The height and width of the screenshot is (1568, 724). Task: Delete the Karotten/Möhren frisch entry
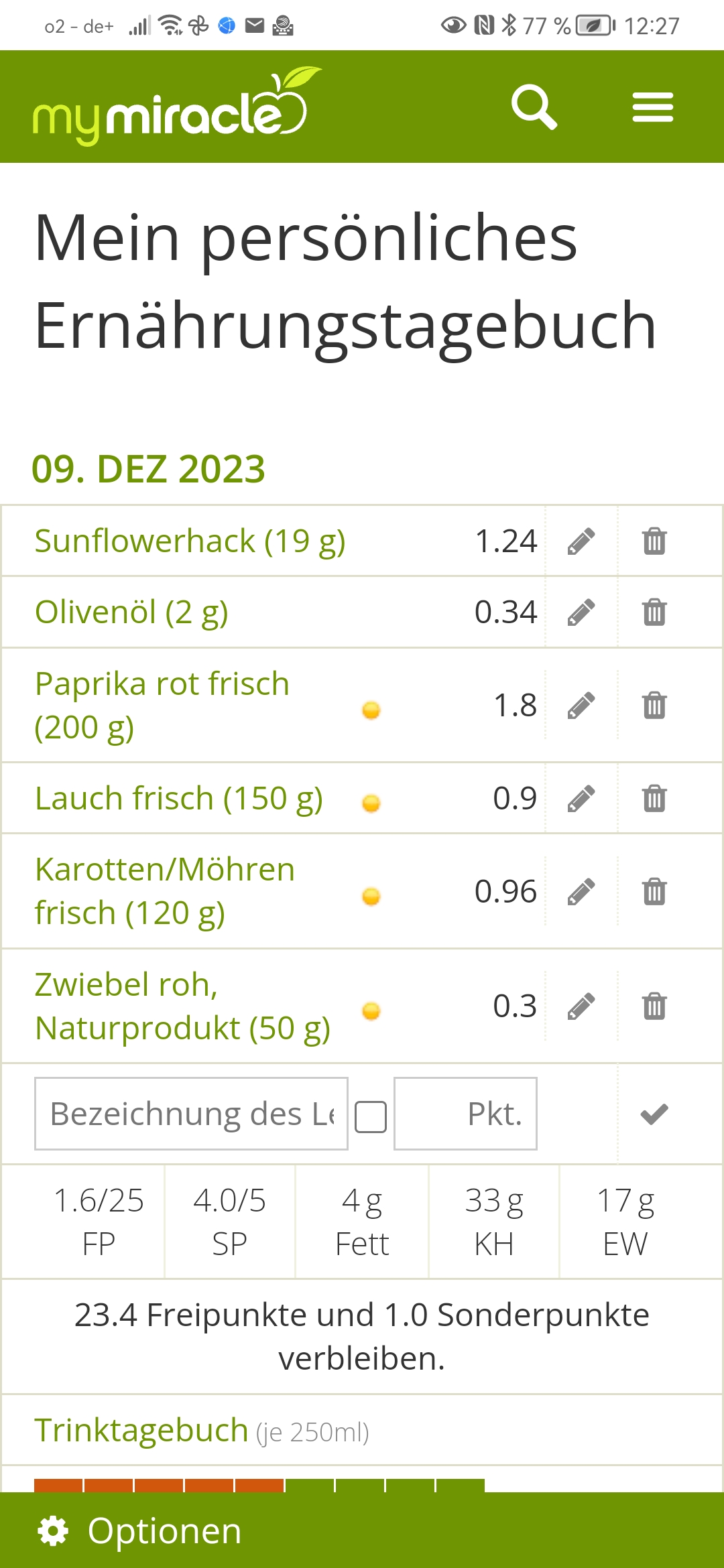(654, 892)
